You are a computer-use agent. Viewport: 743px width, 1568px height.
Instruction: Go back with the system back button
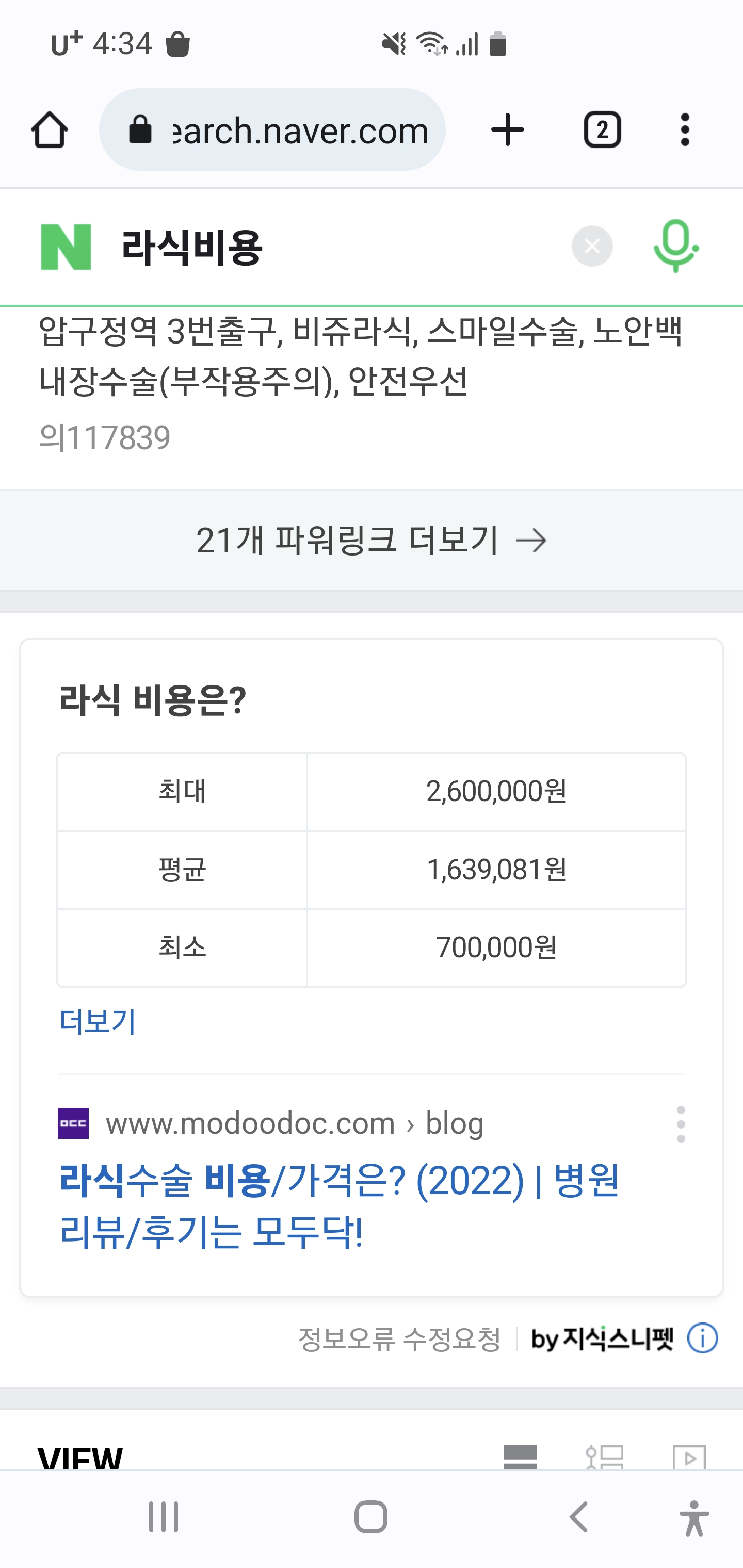tap(578, 1516)
